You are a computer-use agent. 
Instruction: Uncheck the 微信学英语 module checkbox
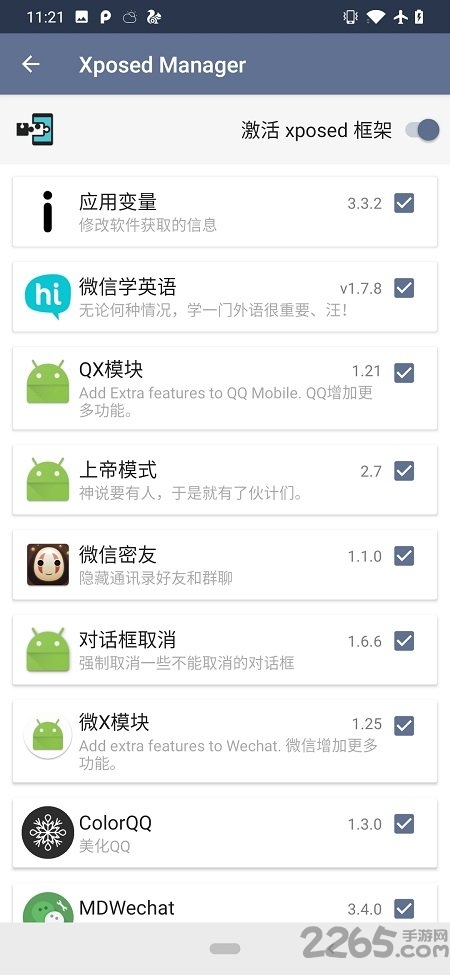pos(404,288)
